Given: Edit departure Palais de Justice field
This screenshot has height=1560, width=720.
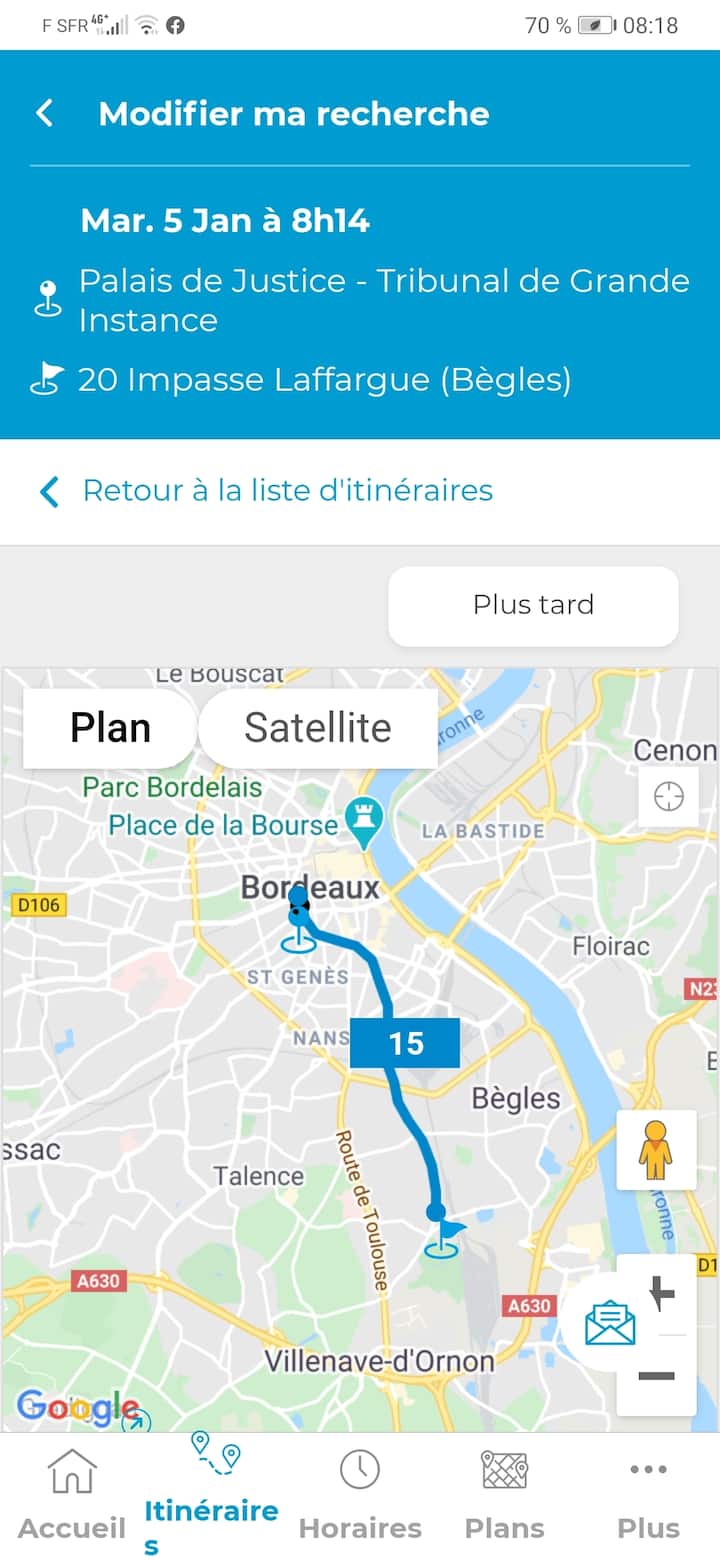Looking at the screenshot, I should pyautogui.click(x=384, y=300).
